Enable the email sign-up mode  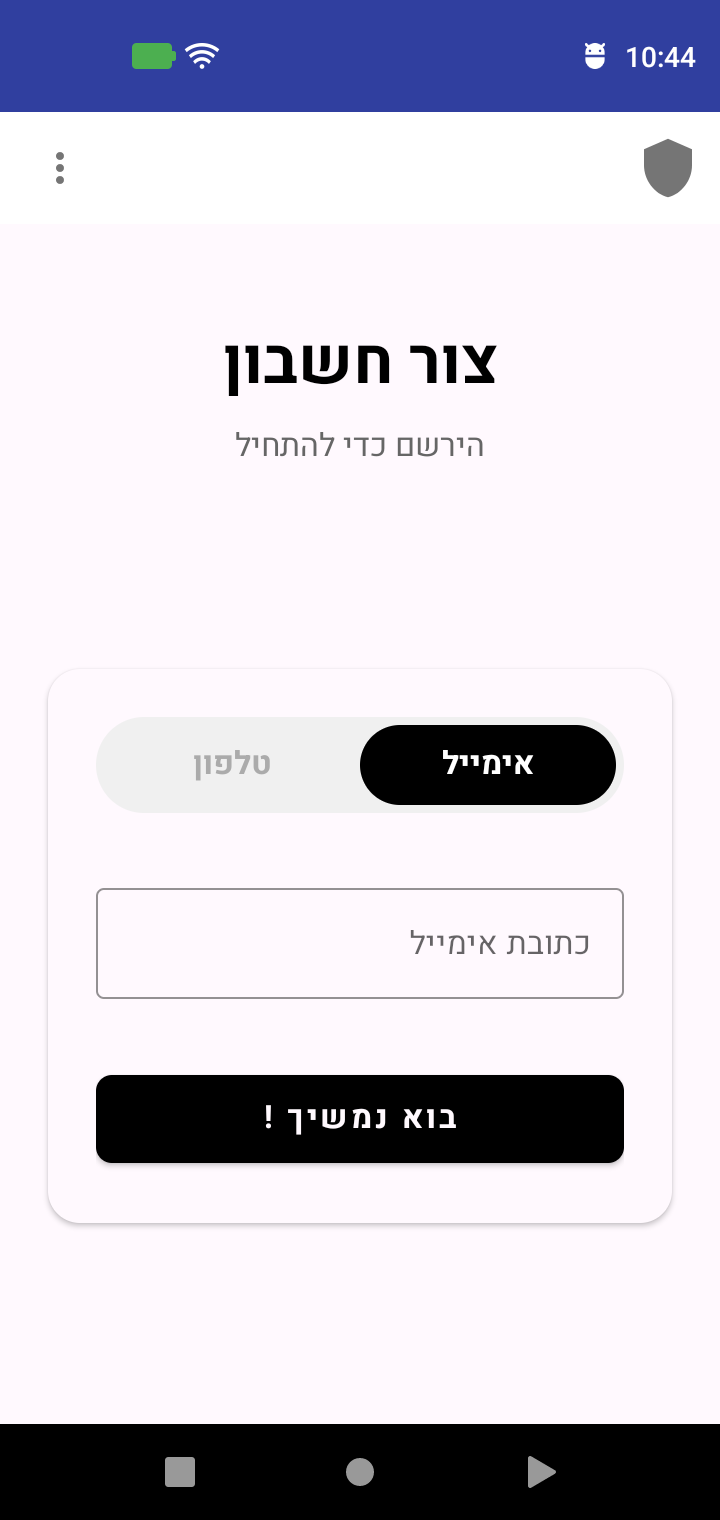tap(488, 764)
